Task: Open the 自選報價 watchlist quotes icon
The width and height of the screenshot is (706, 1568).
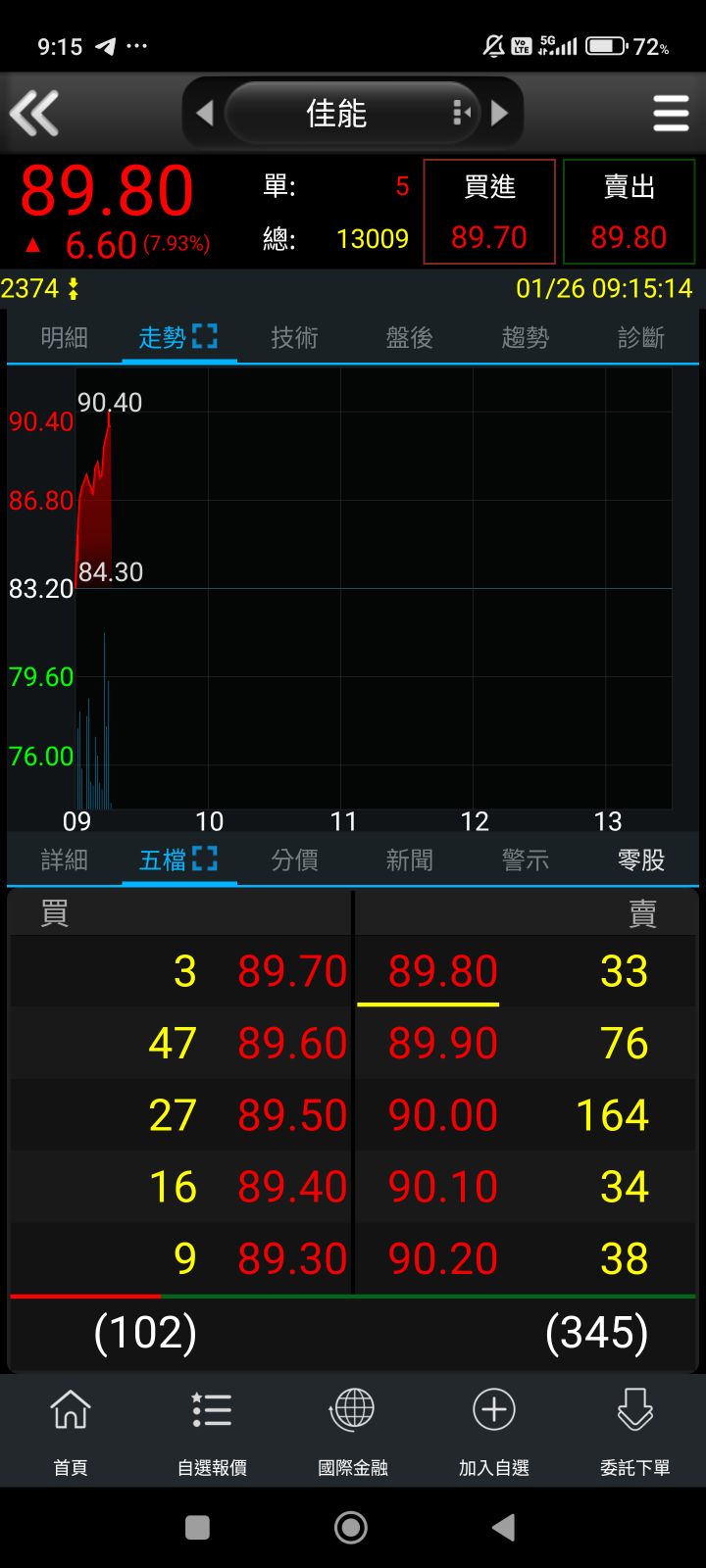Action: point(211,1431)
